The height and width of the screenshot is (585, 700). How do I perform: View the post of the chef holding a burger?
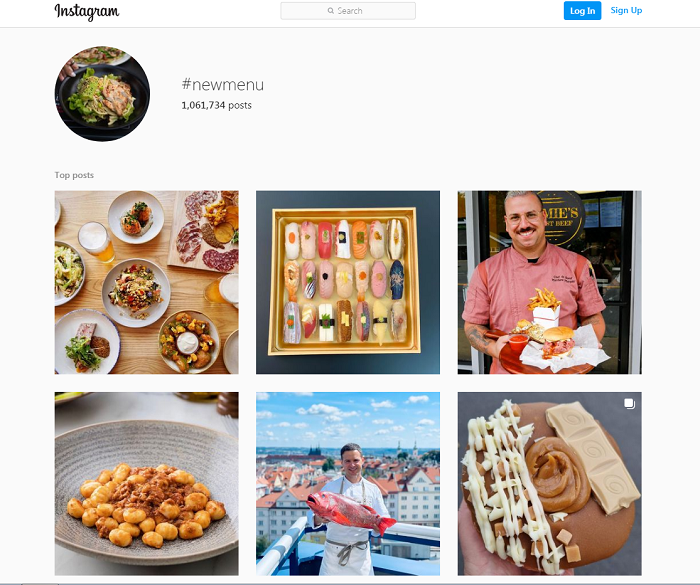pyautogui.click(x=549, y=282)
